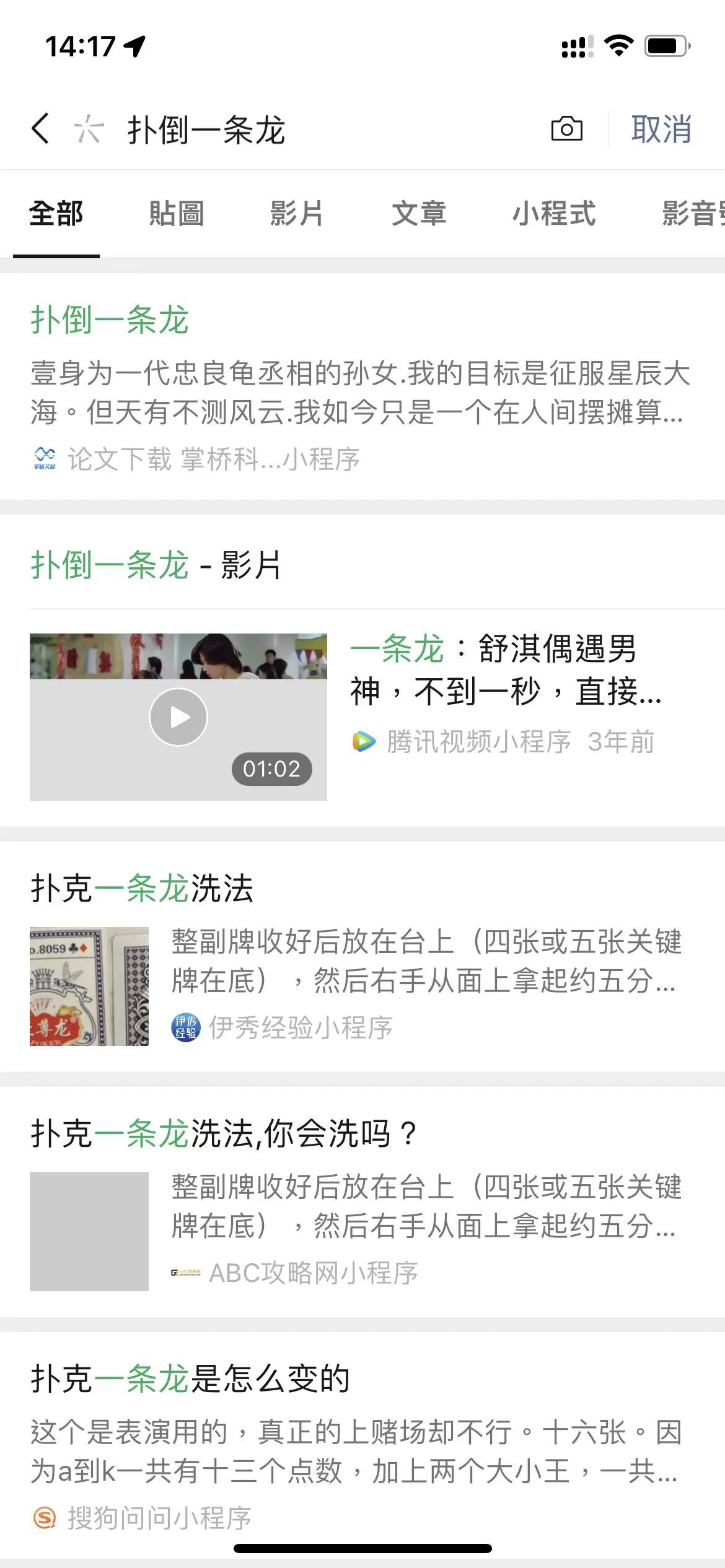The height and width of the screenshot is (1568, 725).
Task: Go back using the top-left arrow
Action: (40, 129)
